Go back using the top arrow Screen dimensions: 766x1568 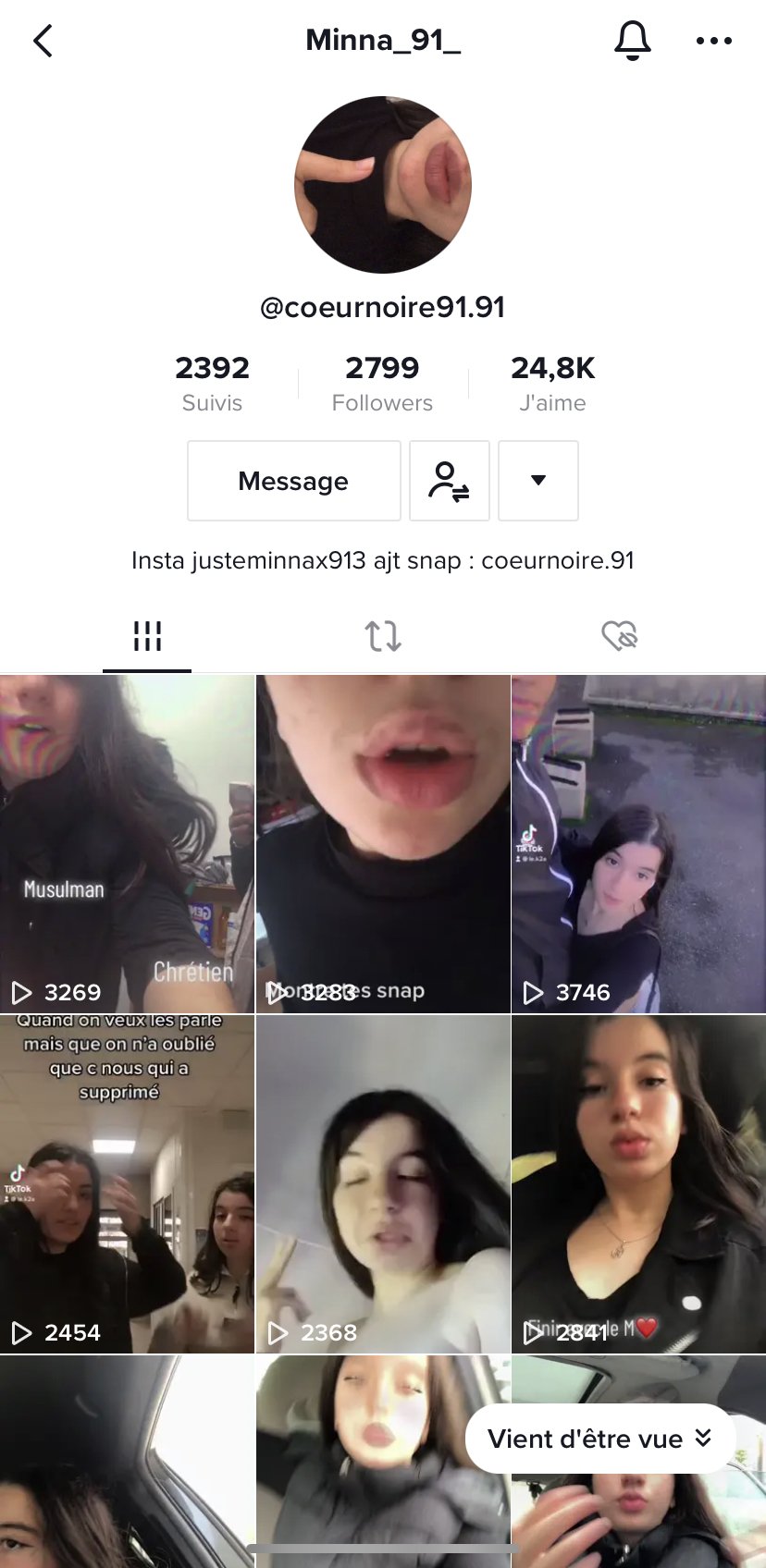click(x=43, y=41)
